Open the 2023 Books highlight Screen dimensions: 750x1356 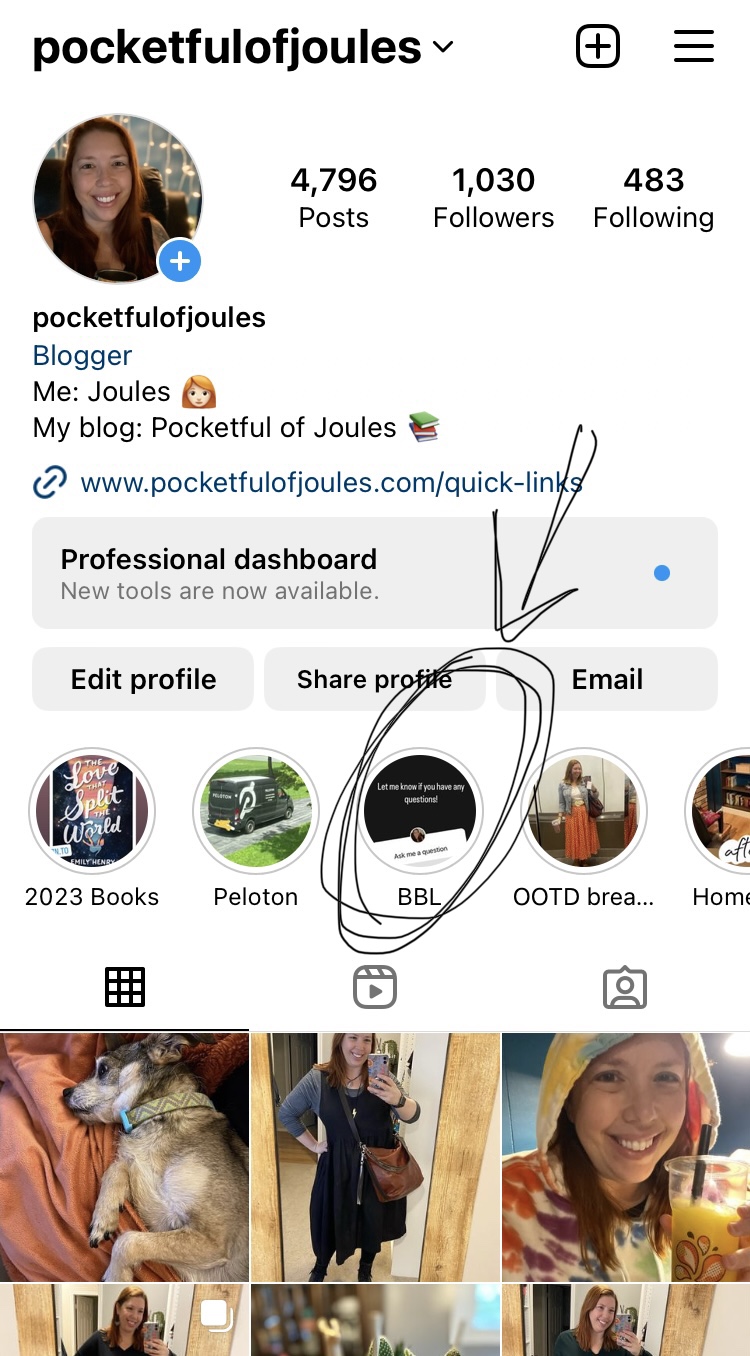pyautogui.click(x=92, y=811)
